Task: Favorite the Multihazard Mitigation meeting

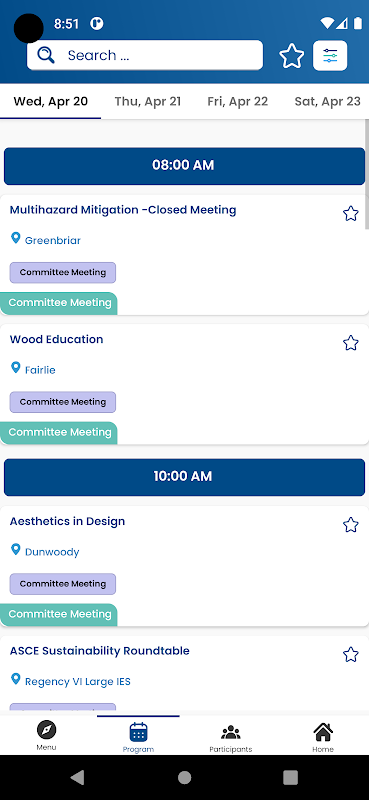Action: 351,213
